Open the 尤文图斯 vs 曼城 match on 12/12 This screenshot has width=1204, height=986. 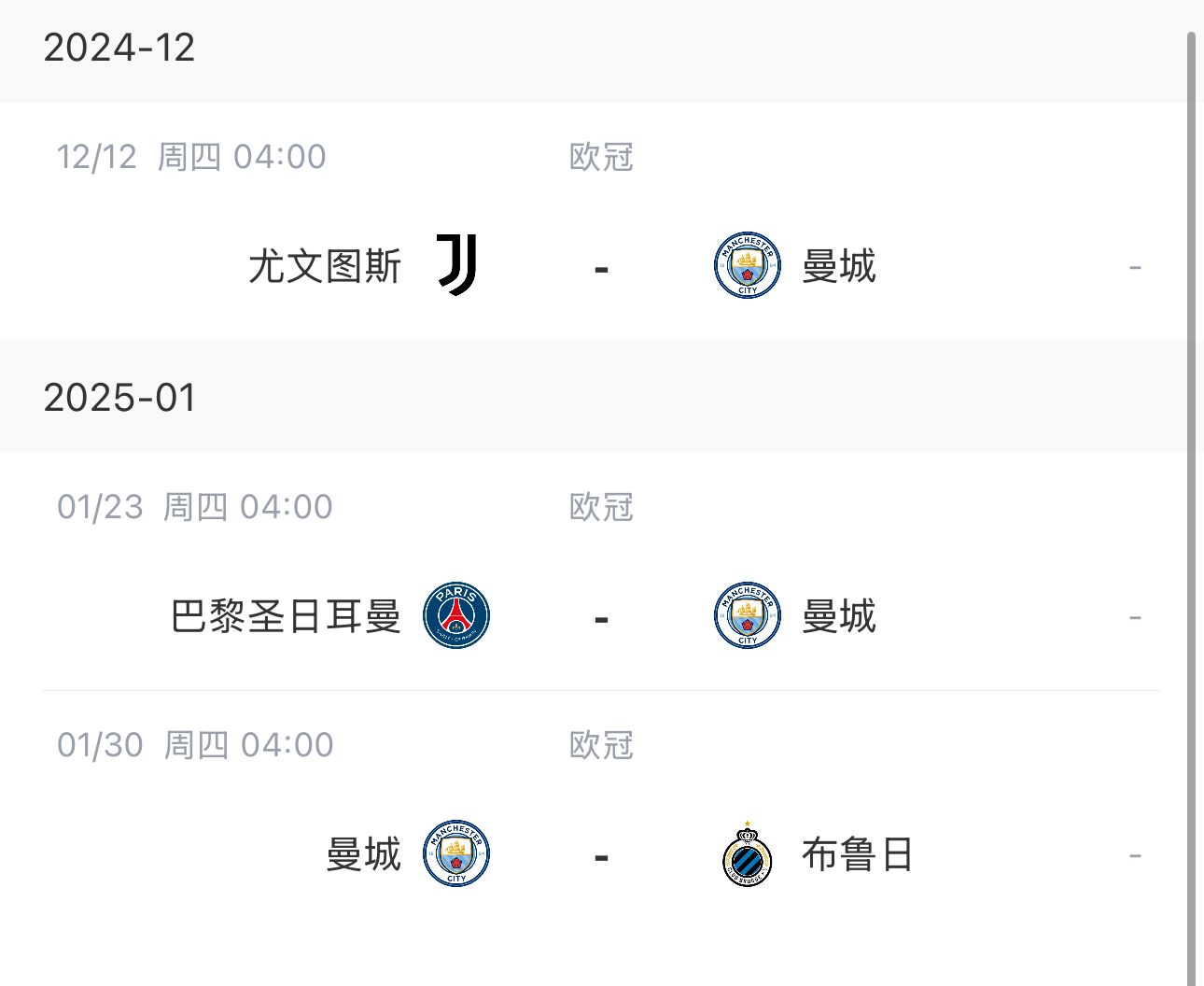tap(601, 267)
